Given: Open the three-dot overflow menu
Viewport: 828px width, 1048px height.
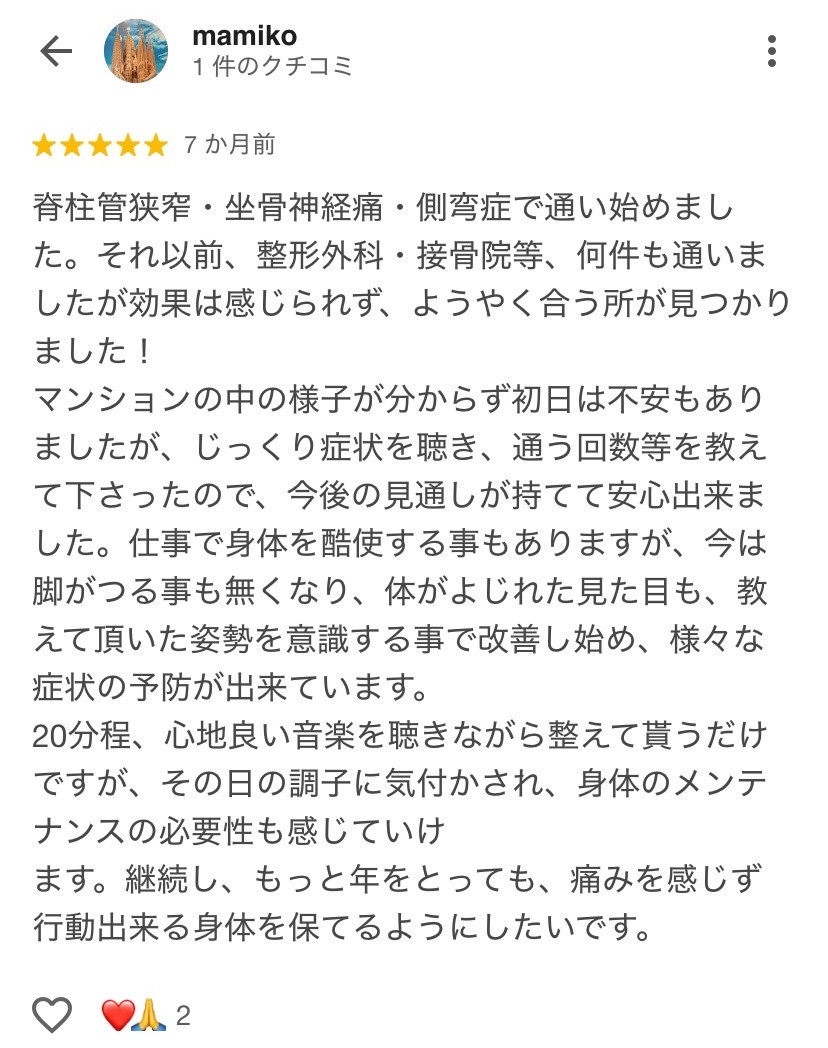Looking at the screenshot, I should coord(771,51).
